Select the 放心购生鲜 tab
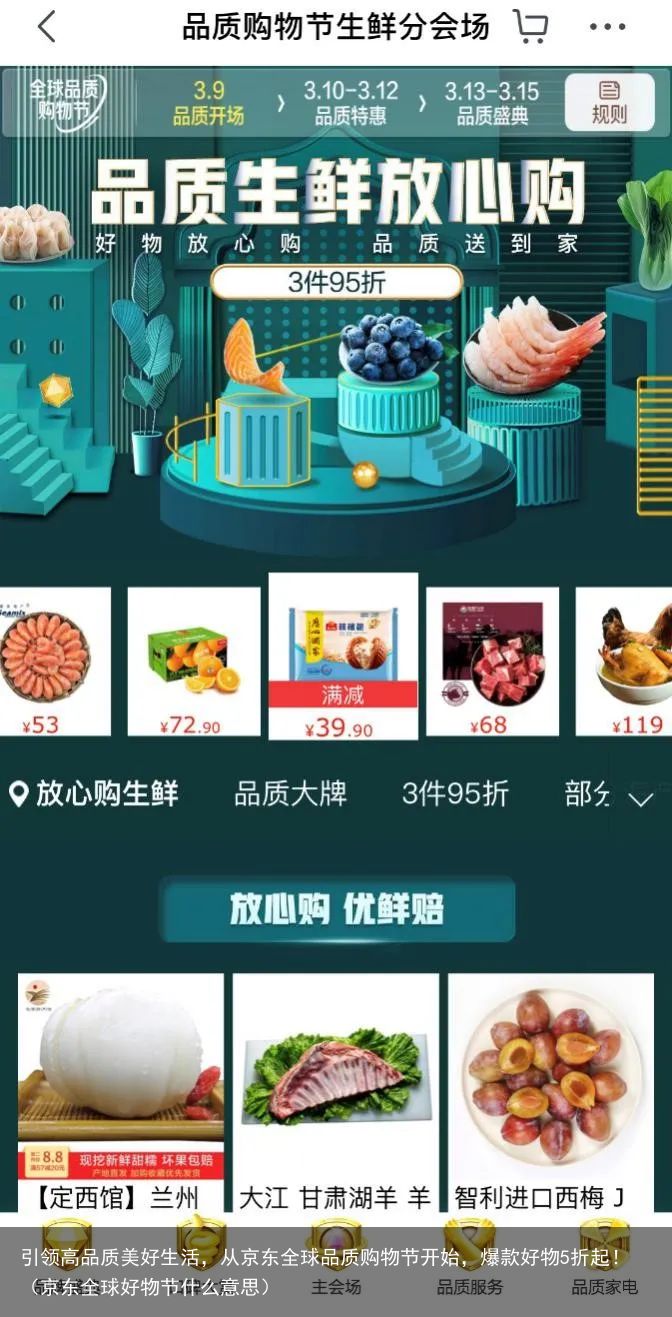 (x=95, y=794)
